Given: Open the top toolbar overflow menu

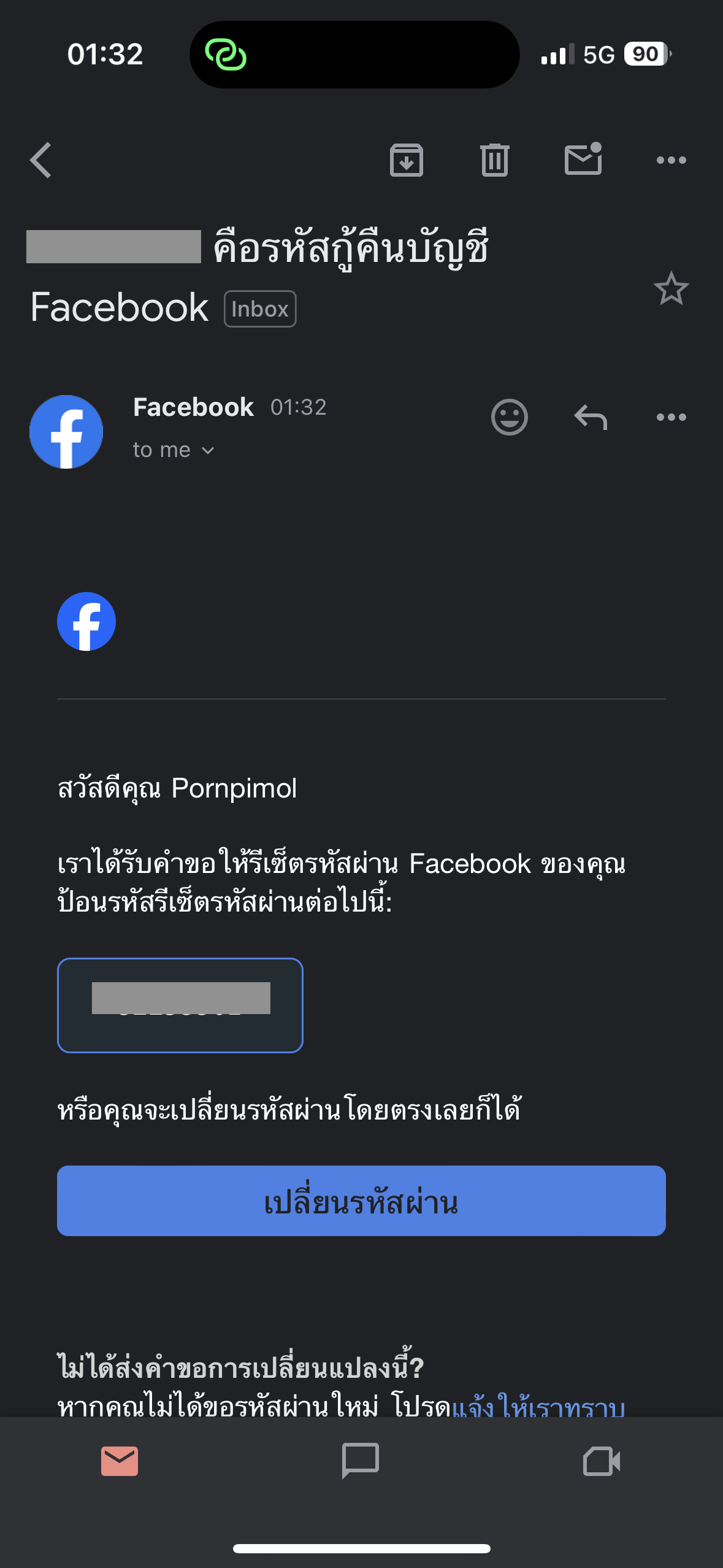Looking at the screenshot, I should pyautogui.click(x=671, y=161).
